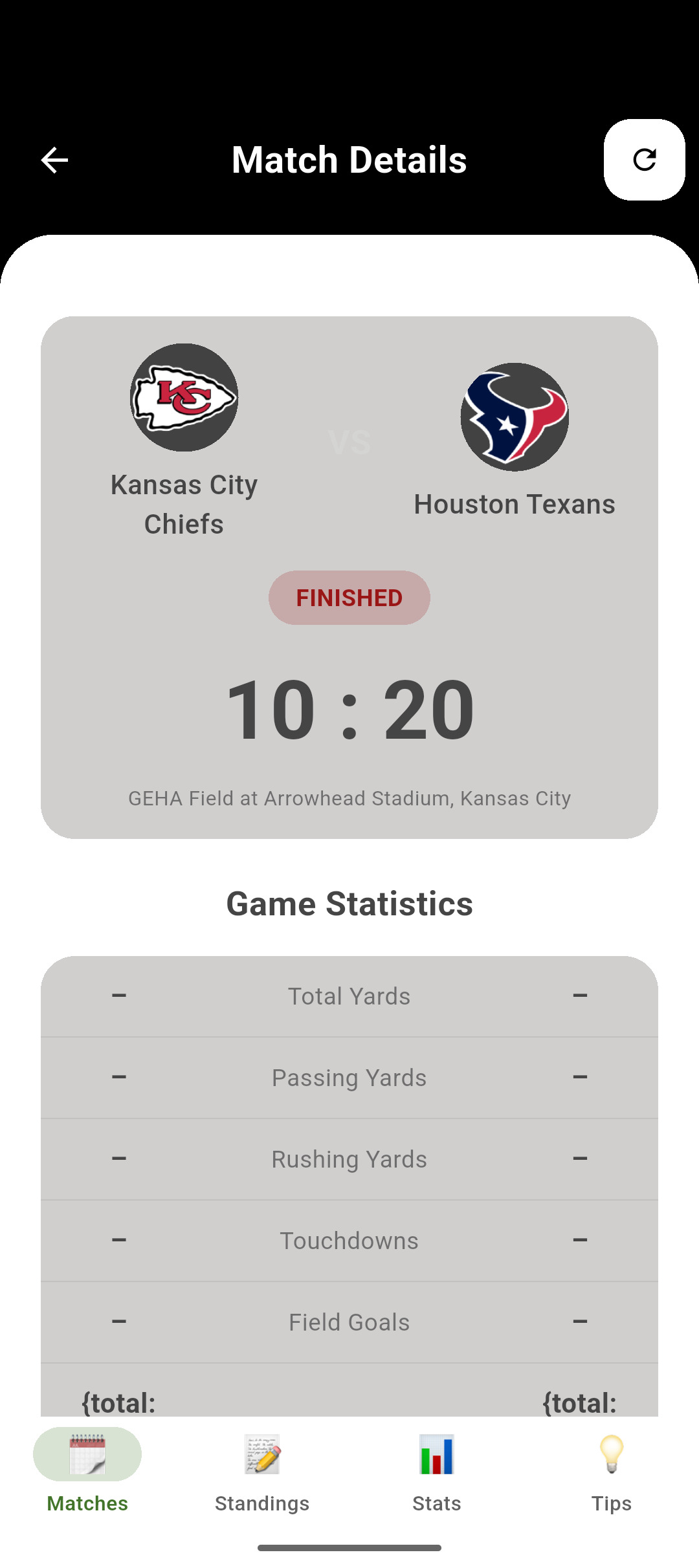Tap the FINISHED status badge
This screenshot has width=699, height=1568.
[x=349, y=597]
